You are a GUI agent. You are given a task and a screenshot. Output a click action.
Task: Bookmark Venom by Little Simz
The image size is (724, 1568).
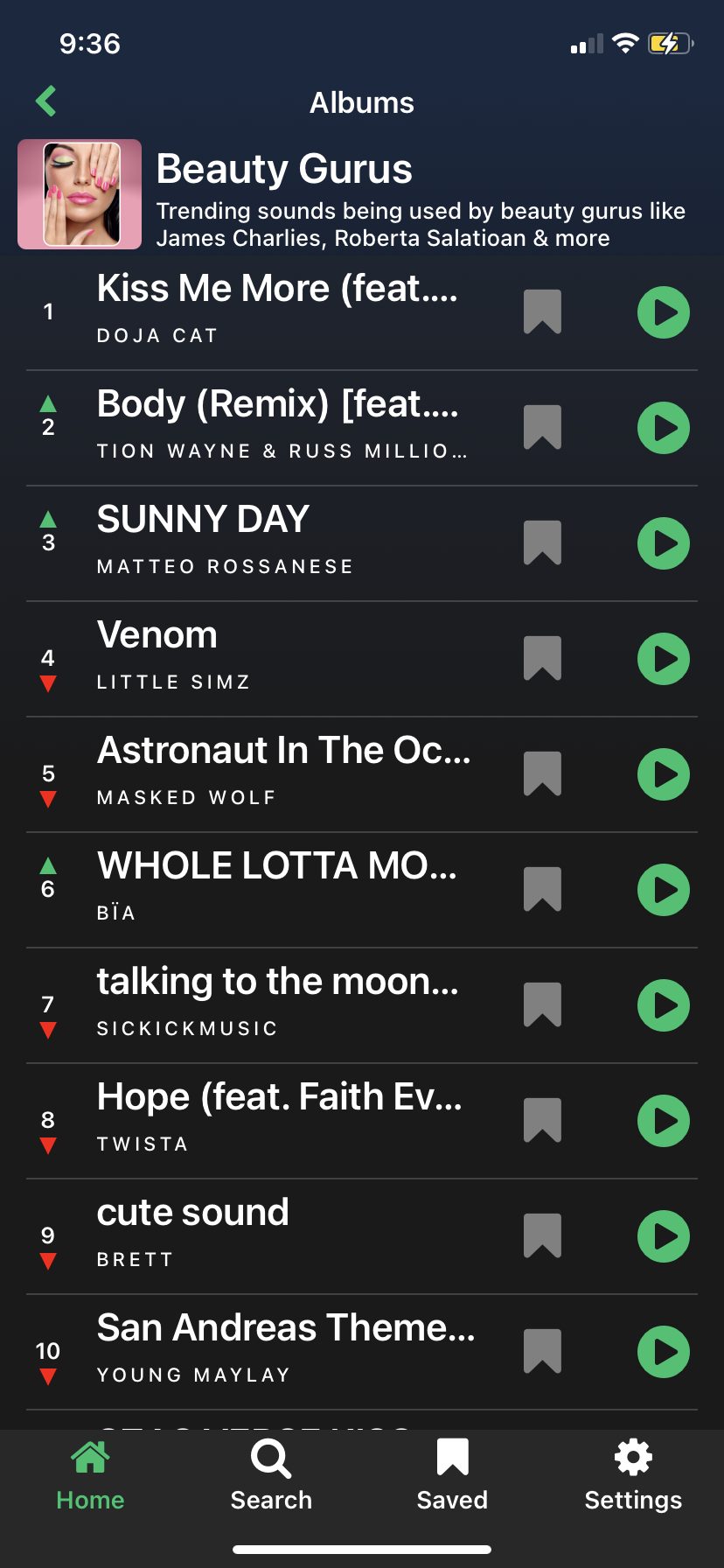click(x=542, y=659)
